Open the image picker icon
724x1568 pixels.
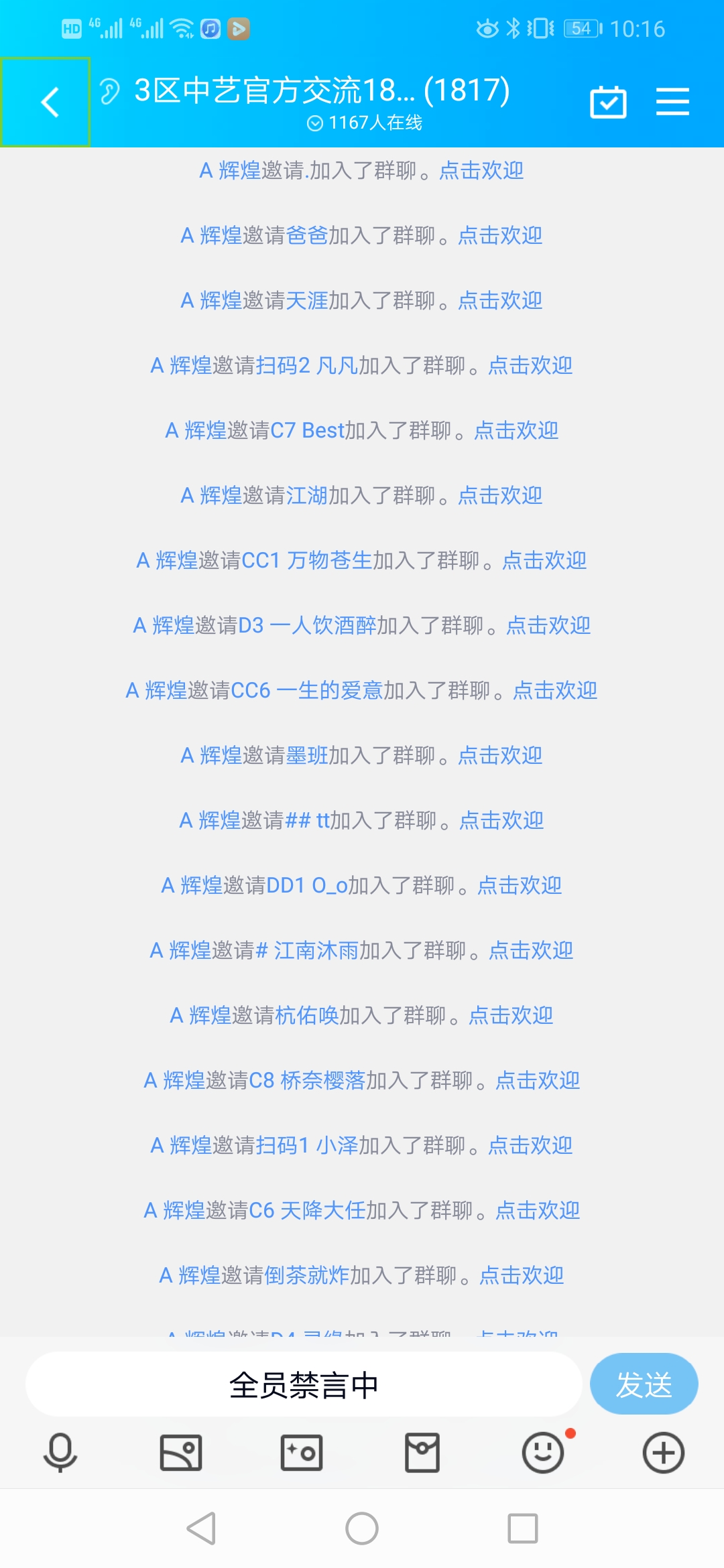[x=181, y=1453]
